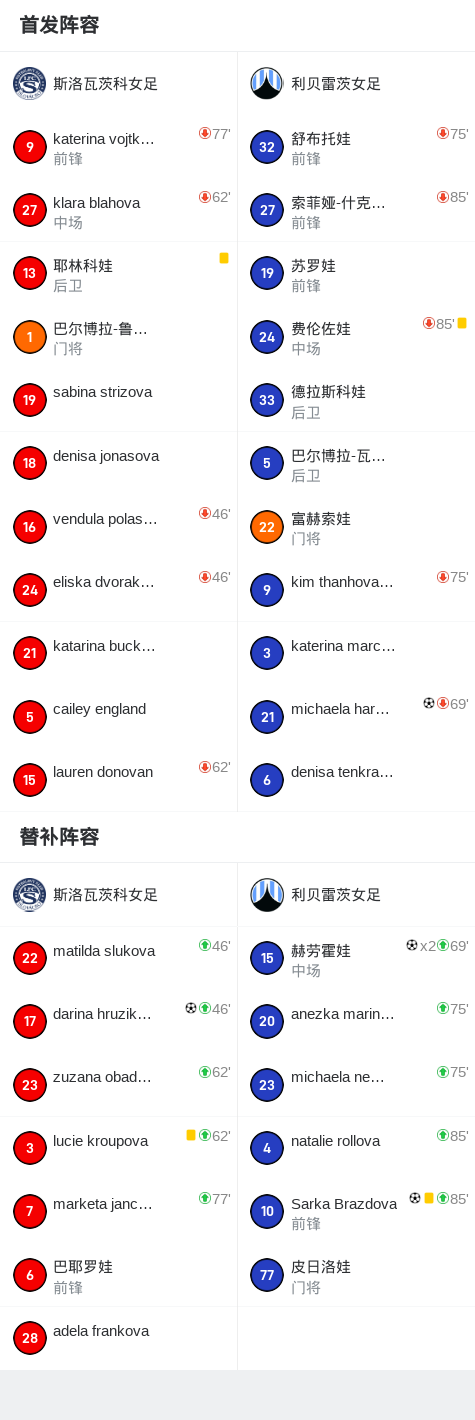Open player 舒布托娃 details
This screenshot has height=1420, width=475.
tap(356, 147)
